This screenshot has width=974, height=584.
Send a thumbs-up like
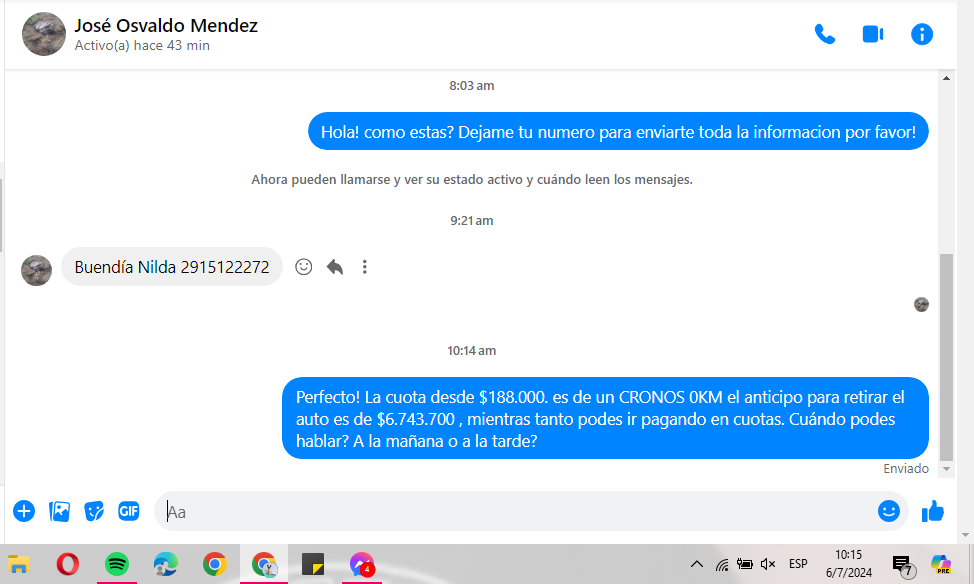tap(933, 511)
